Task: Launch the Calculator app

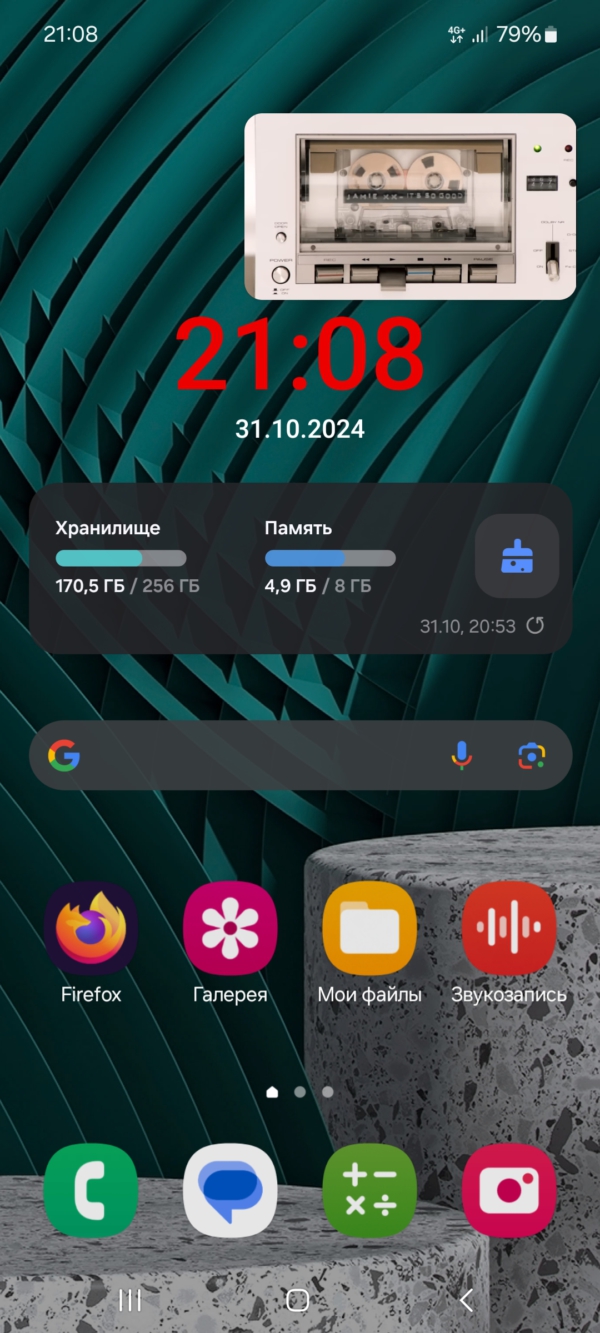Action: [369, 1190]
